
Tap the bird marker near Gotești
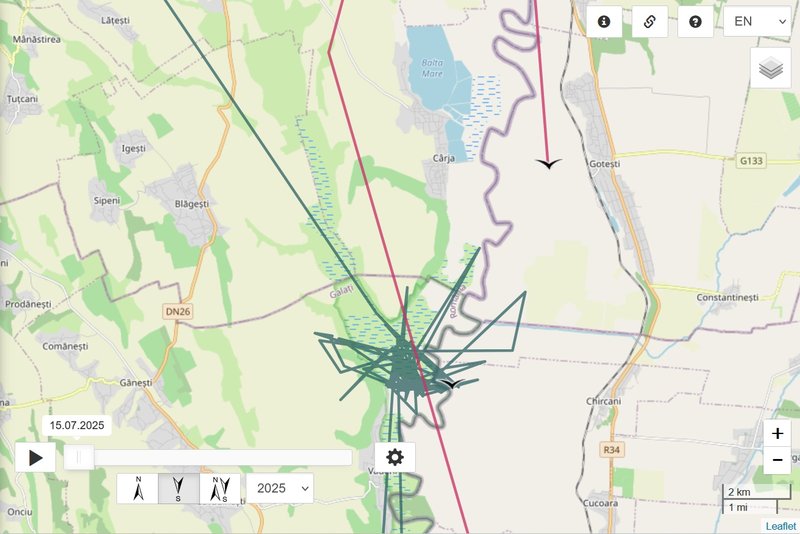pos(548,162)
